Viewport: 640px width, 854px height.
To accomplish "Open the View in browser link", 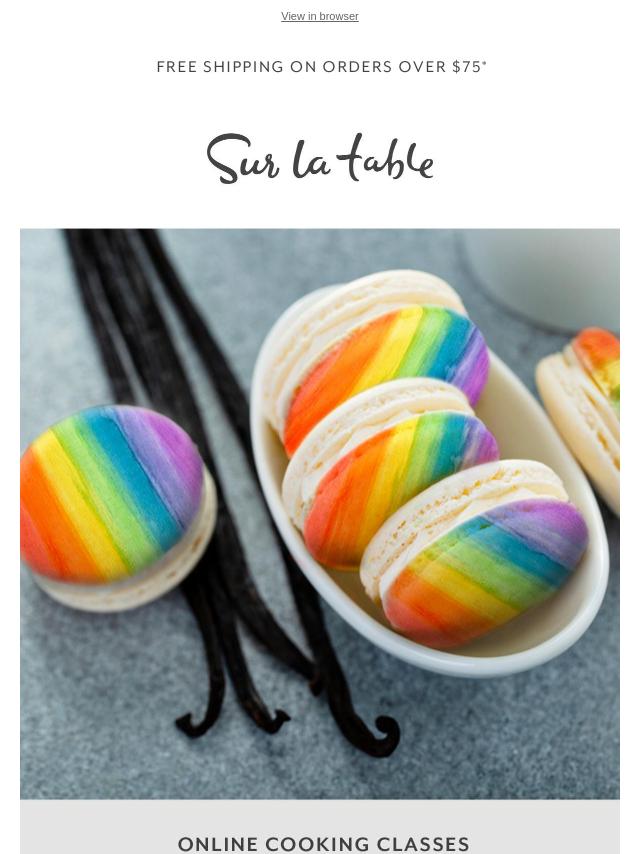I will pos(319,16).
